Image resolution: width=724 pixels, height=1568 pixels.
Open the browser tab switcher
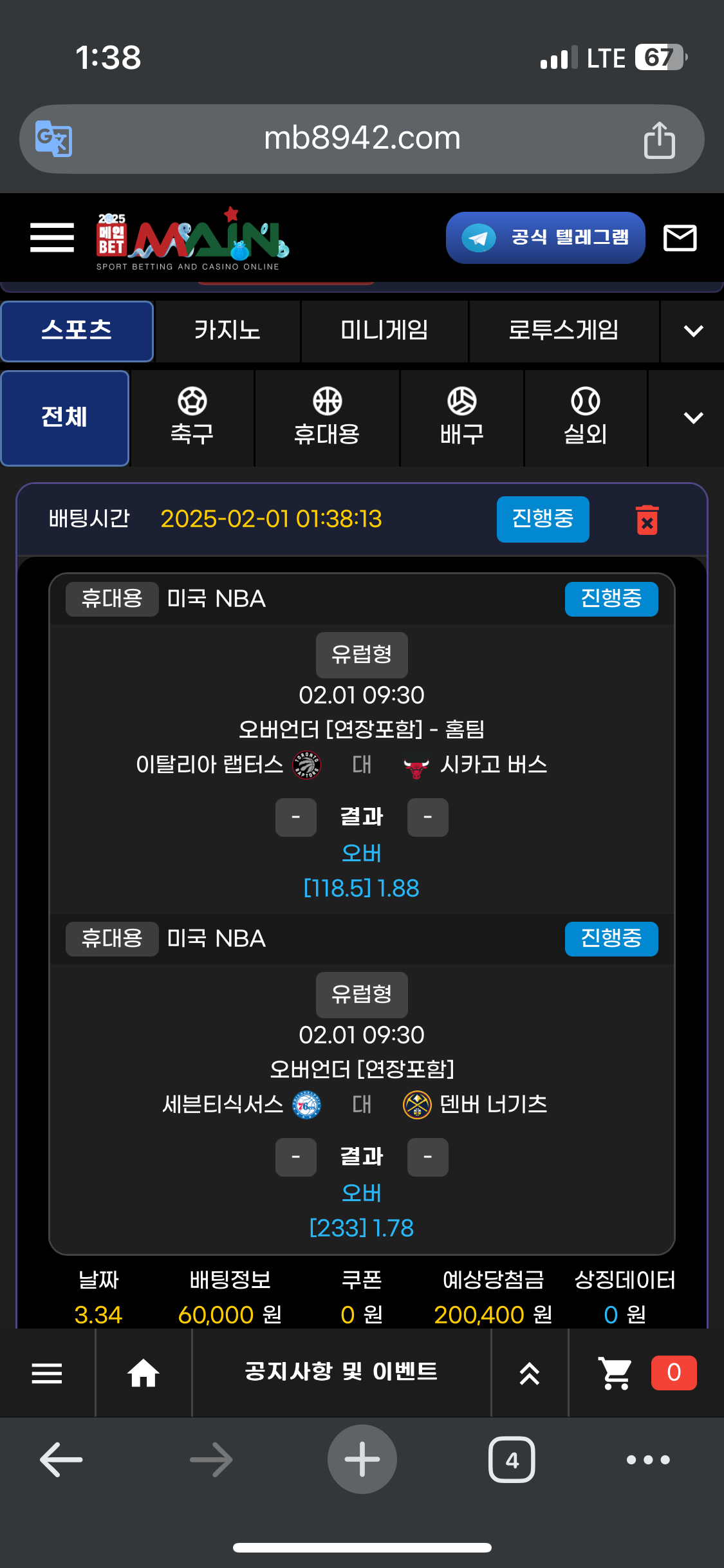(512, 1459)
